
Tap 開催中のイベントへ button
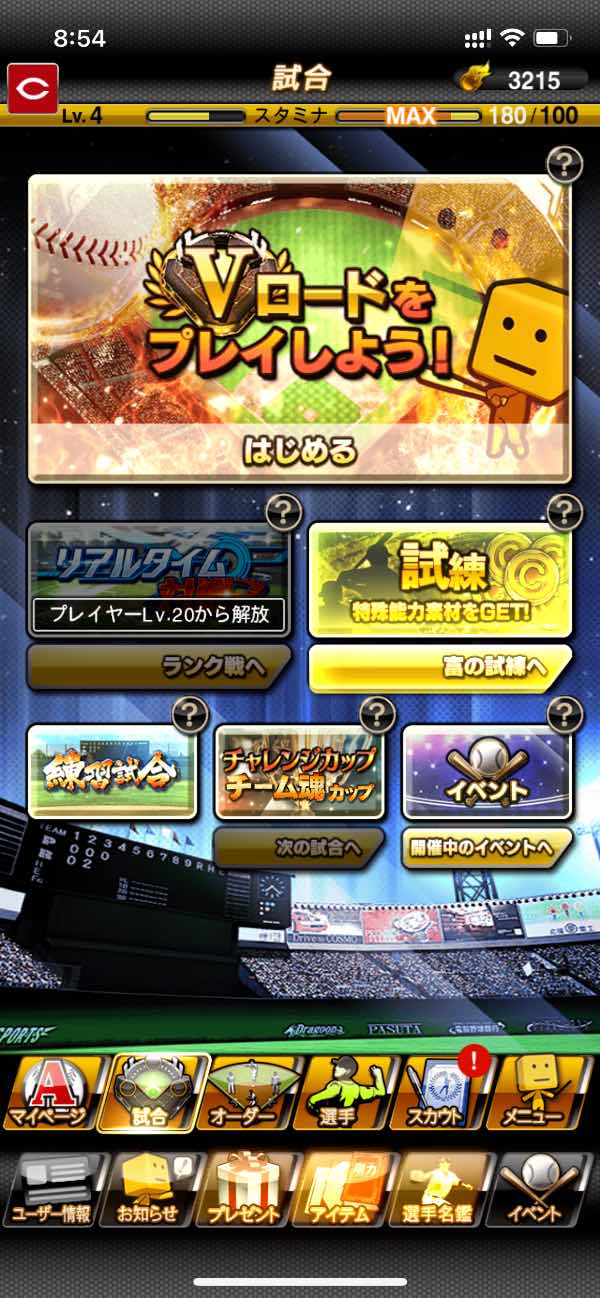coord(487,848)
